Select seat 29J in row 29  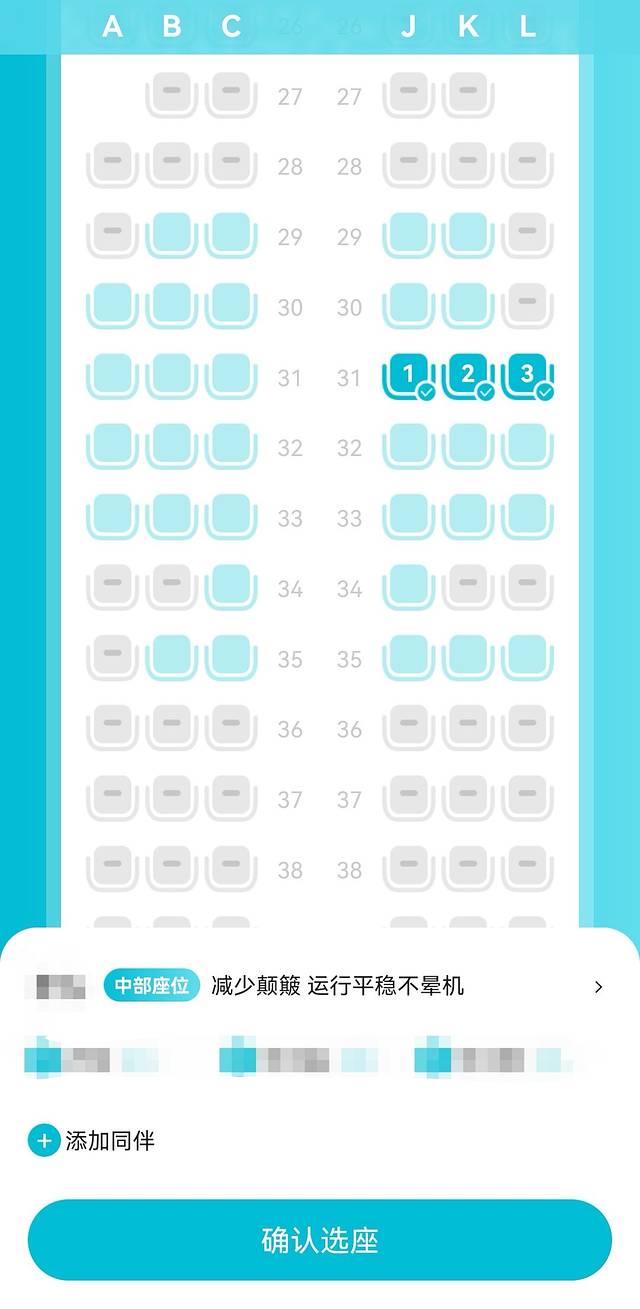pos(408,235)
